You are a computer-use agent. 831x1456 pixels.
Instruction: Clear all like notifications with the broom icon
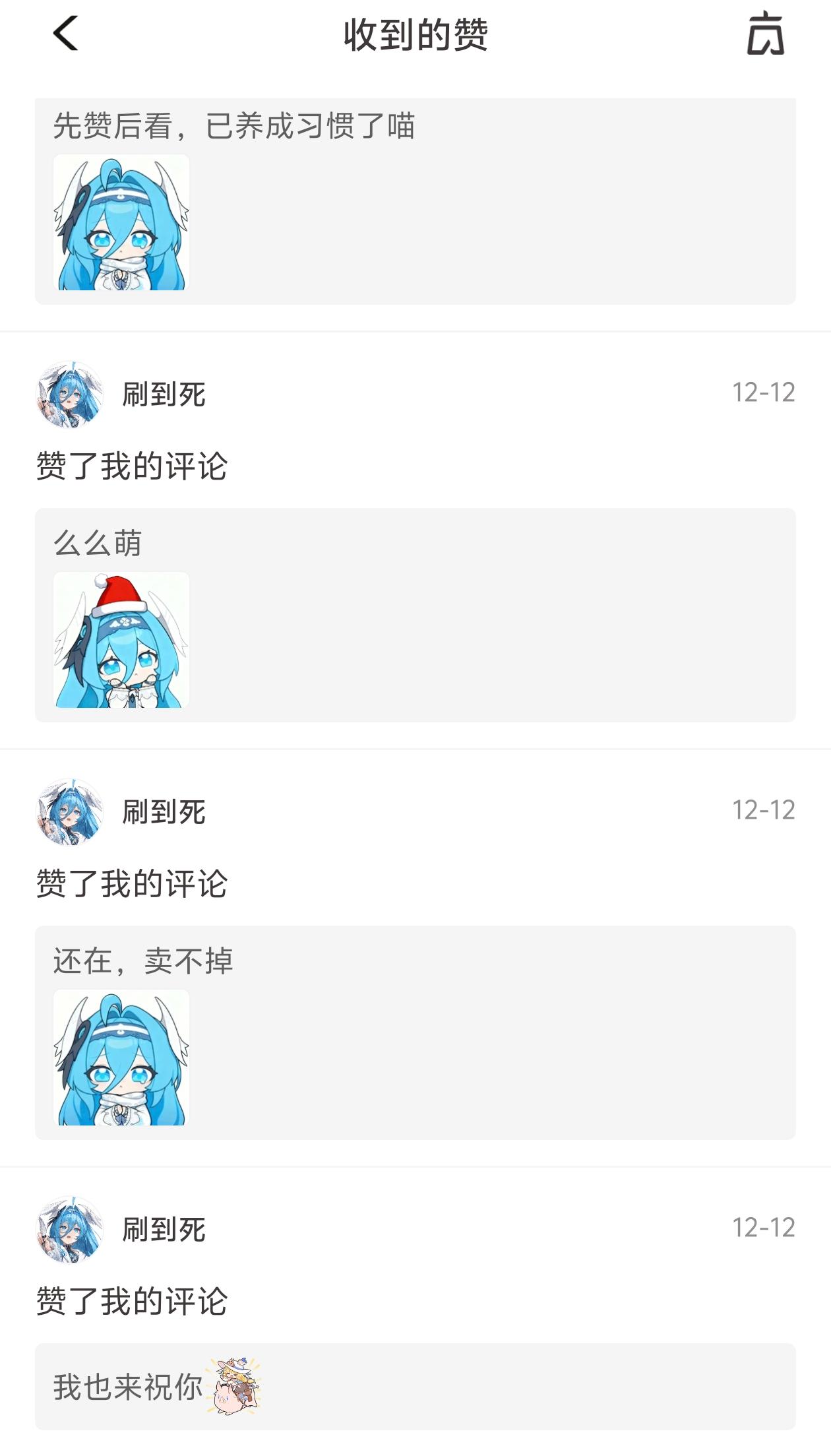(765, 34)
